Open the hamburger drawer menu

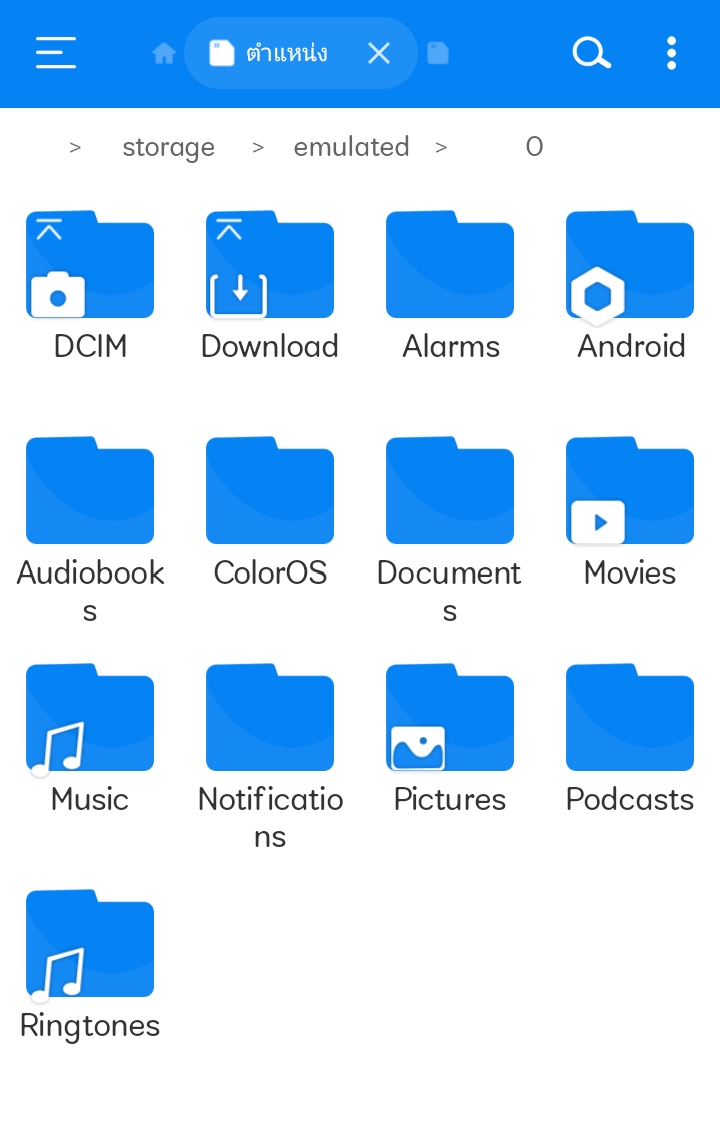click(56, 53)
